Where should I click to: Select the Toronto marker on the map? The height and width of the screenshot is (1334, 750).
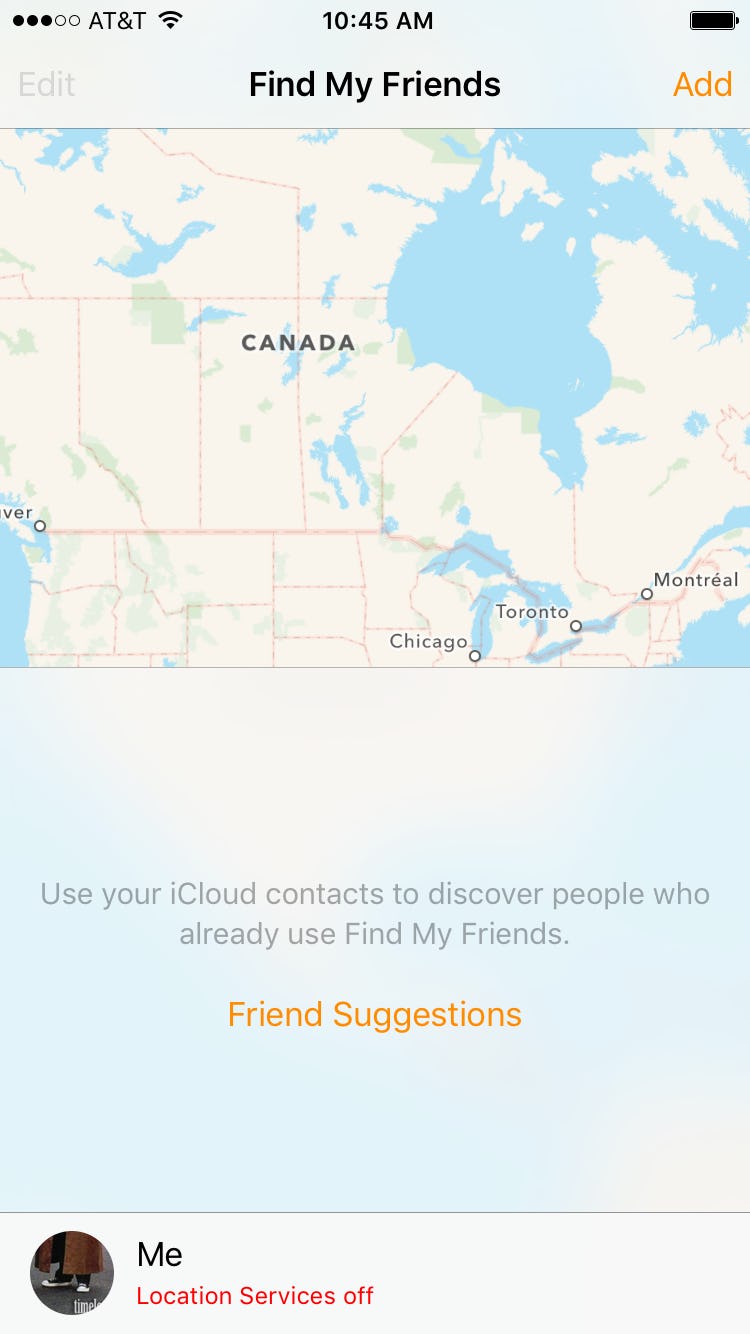pyautogui.click(x=576, y=626)
